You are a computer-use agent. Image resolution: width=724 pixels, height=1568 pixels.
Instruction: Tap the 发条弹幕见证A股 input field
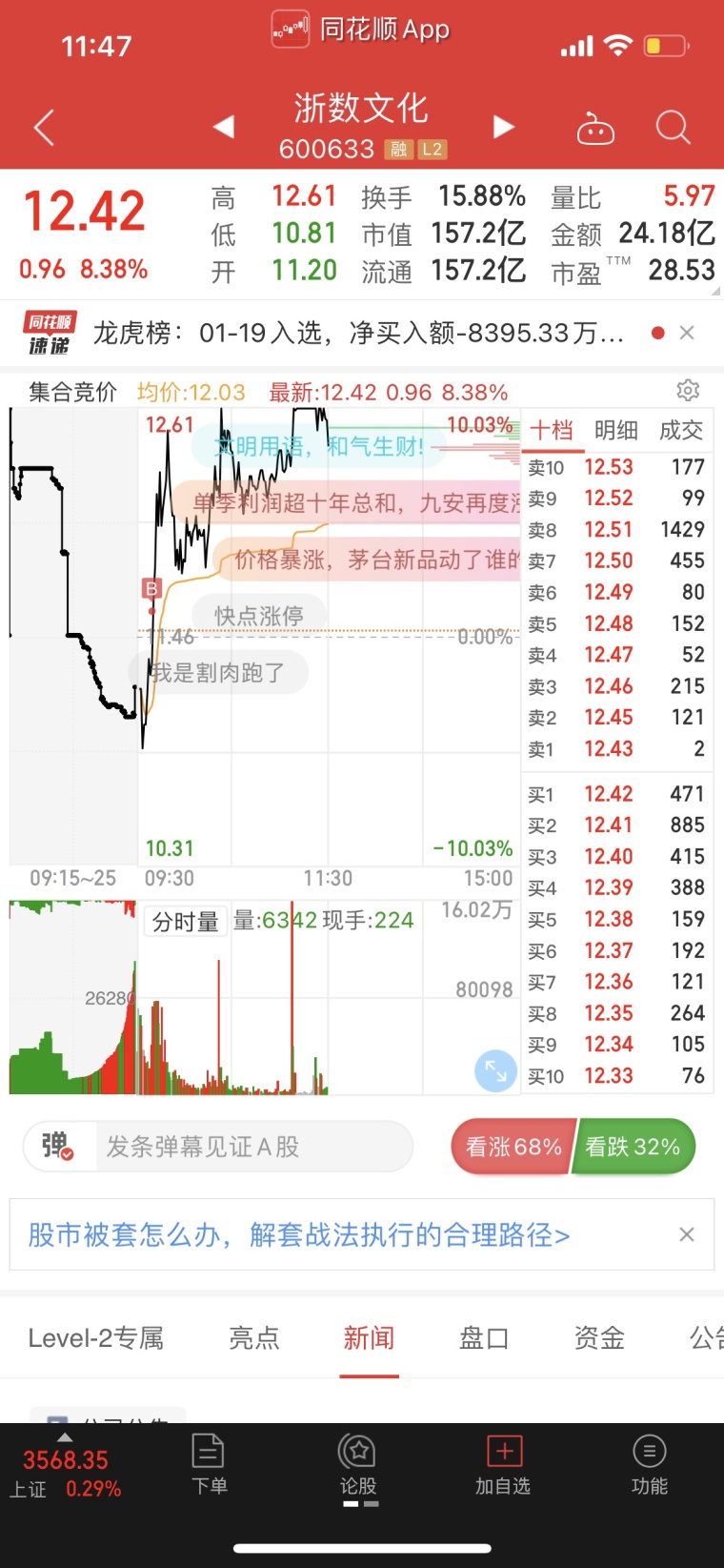pos(254,1146)
